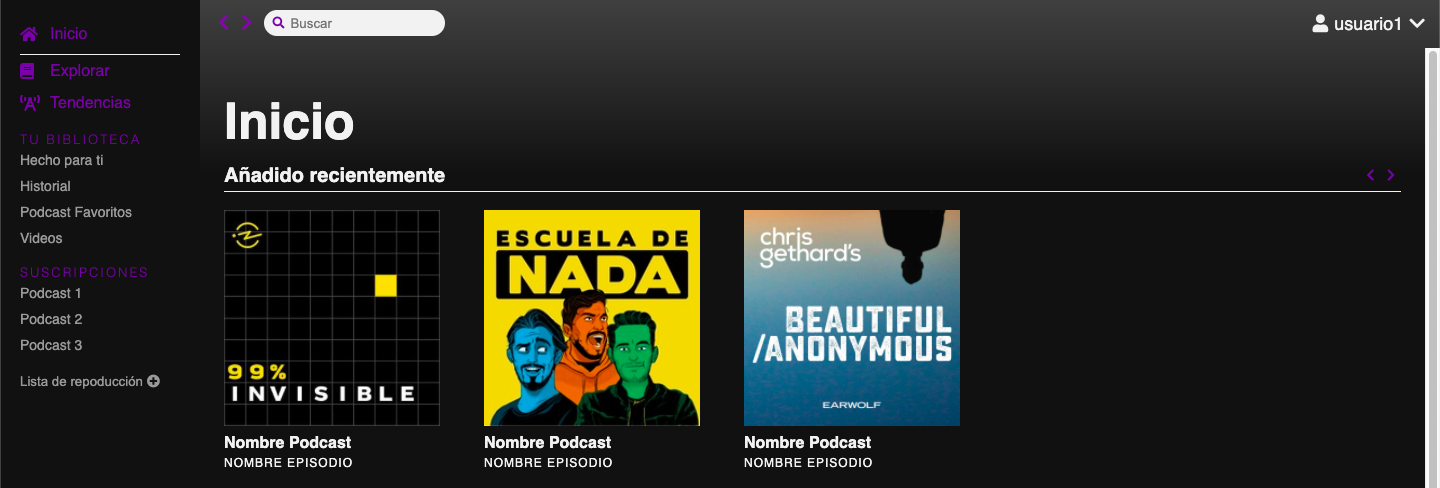Image resolution: width=1440 pixels, height=488 pixels.
Task: Show previous items in Añadido recientemente
Action: 1371,175
